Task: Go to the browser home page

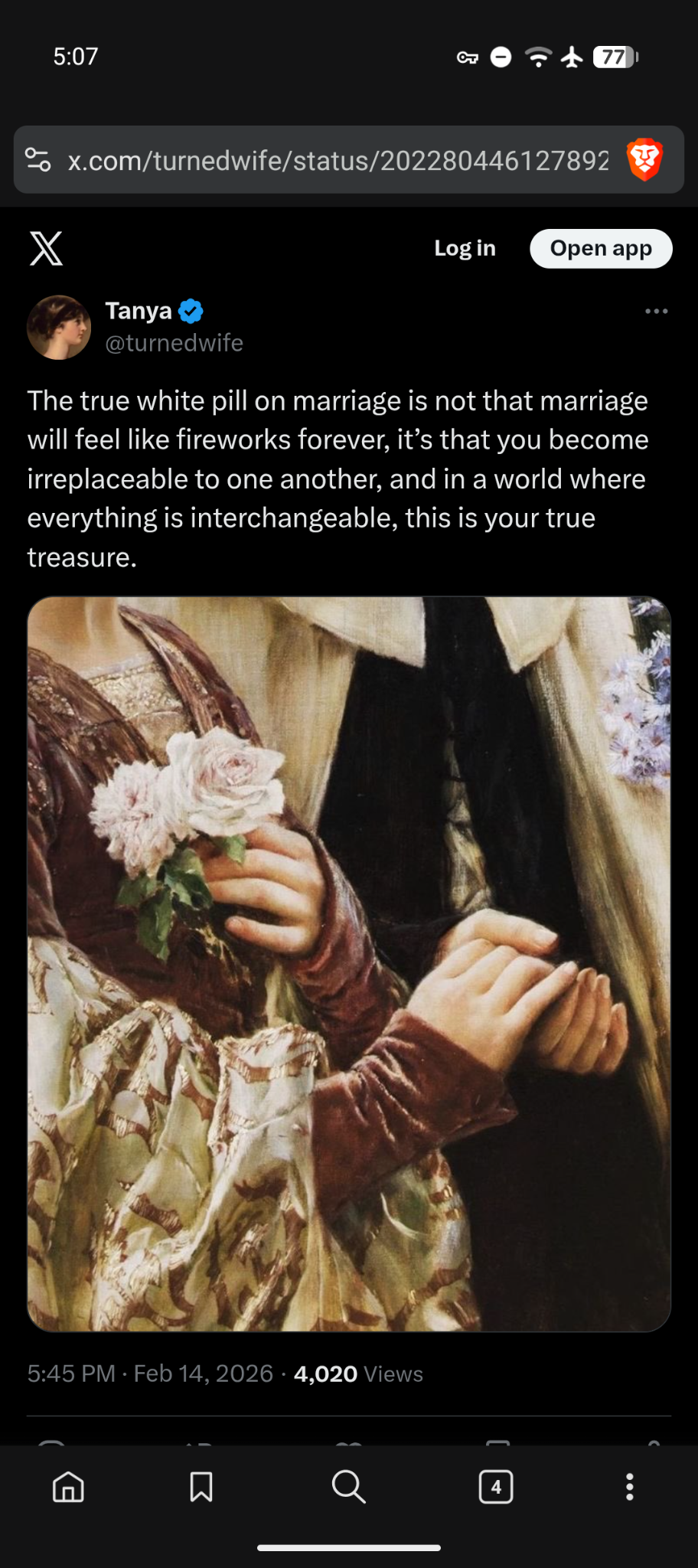Action: pos(68,1487)
